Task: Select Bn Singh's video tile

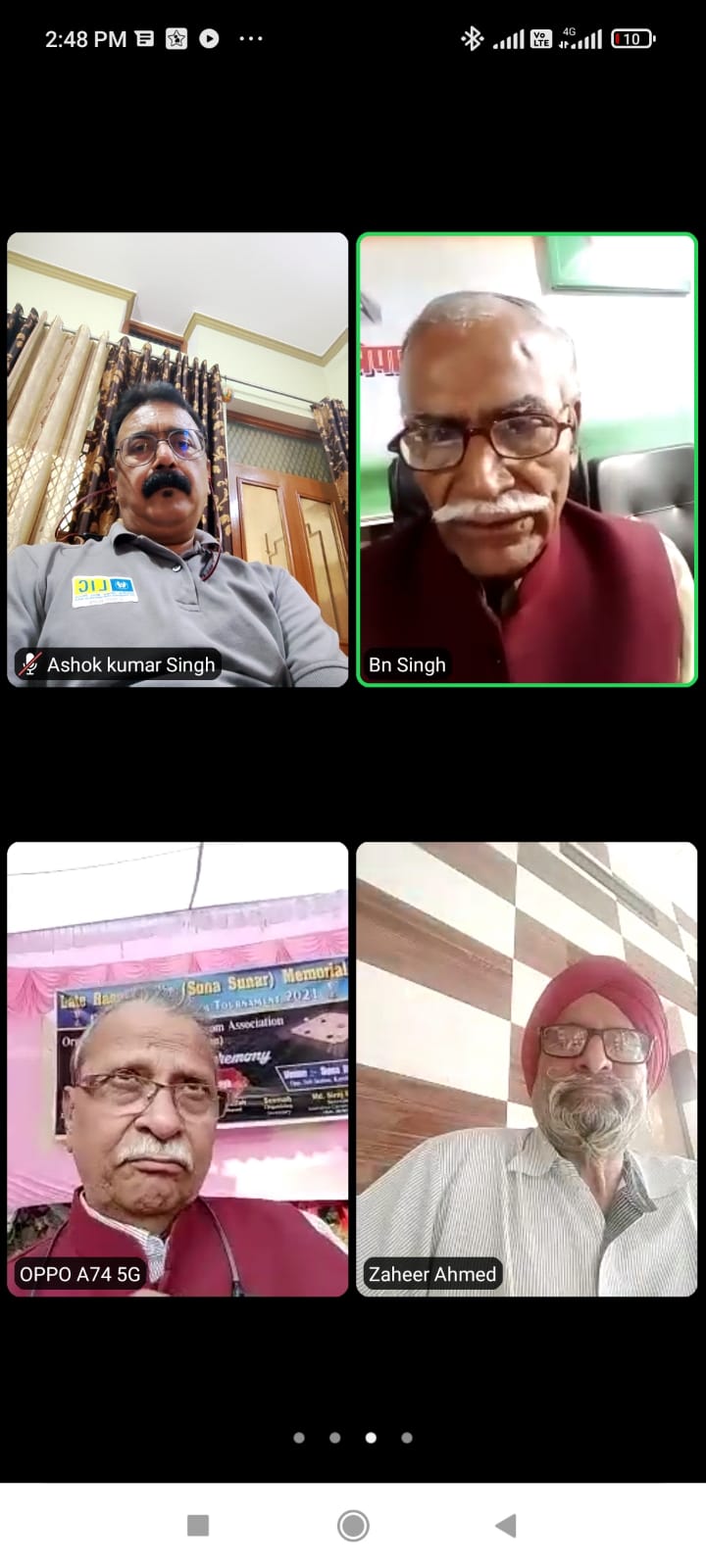Action: coord(526,461)
